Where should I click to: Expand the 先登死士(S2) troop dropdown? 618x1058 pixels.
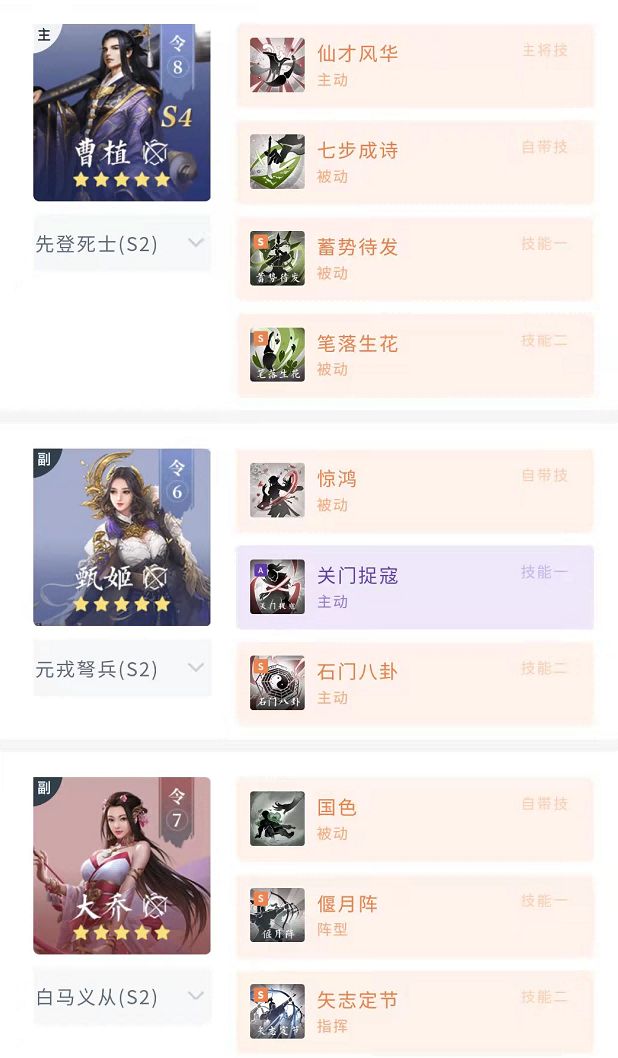[x=122, y=243]
